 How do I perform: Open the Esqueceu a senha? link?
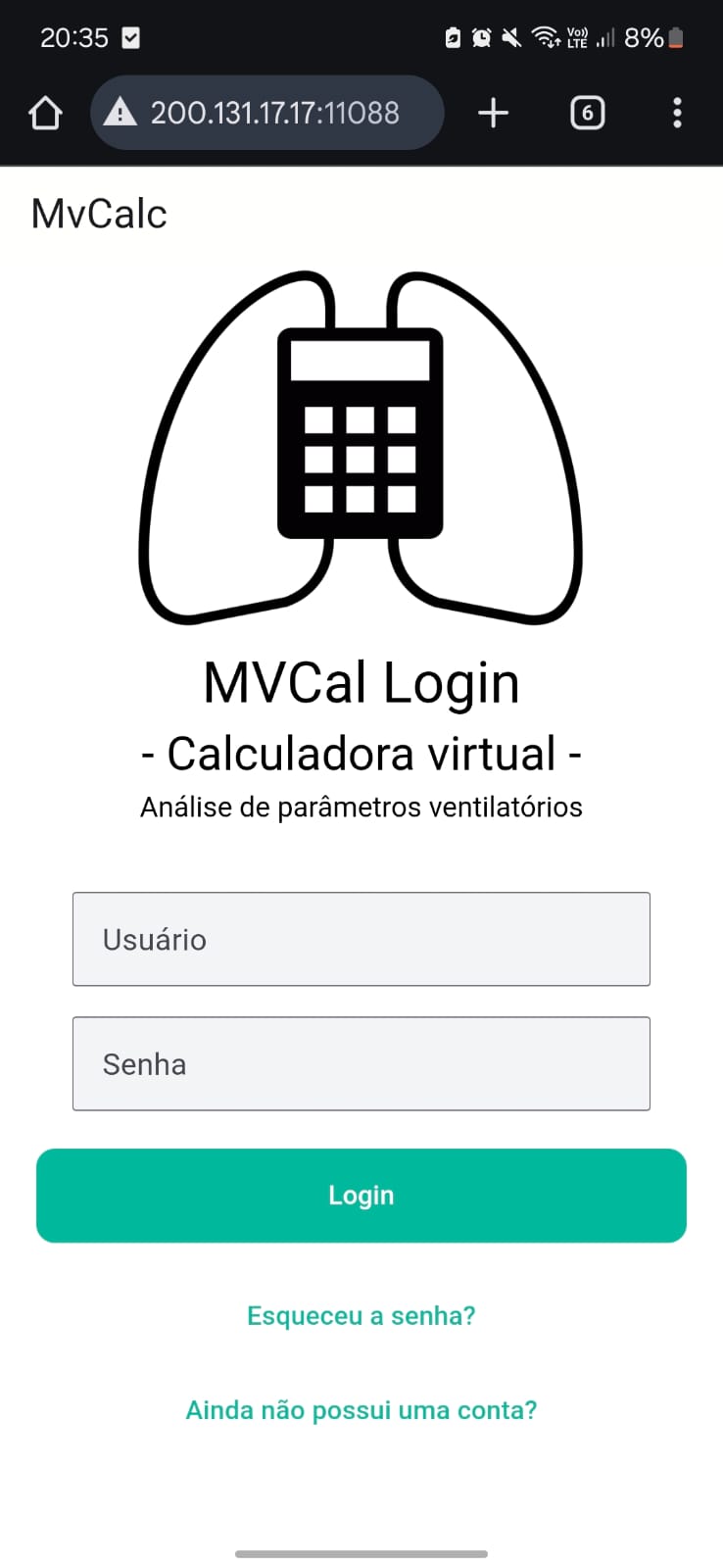click(361, 1315)
